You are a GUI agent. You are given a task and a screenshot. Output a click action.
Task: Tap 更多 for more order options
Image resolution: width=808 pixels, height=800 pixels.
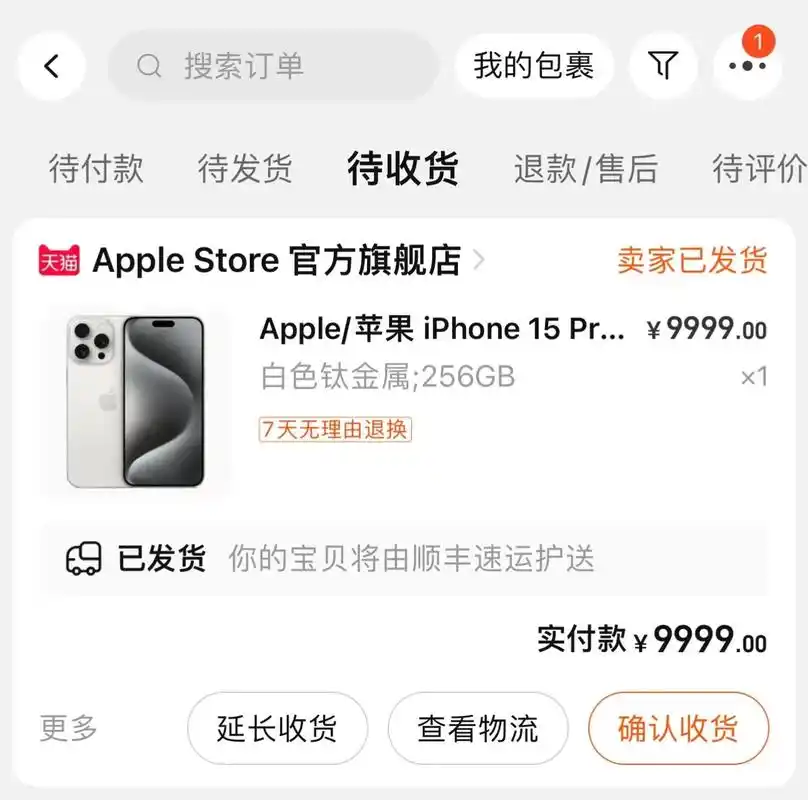click(69, 728)
